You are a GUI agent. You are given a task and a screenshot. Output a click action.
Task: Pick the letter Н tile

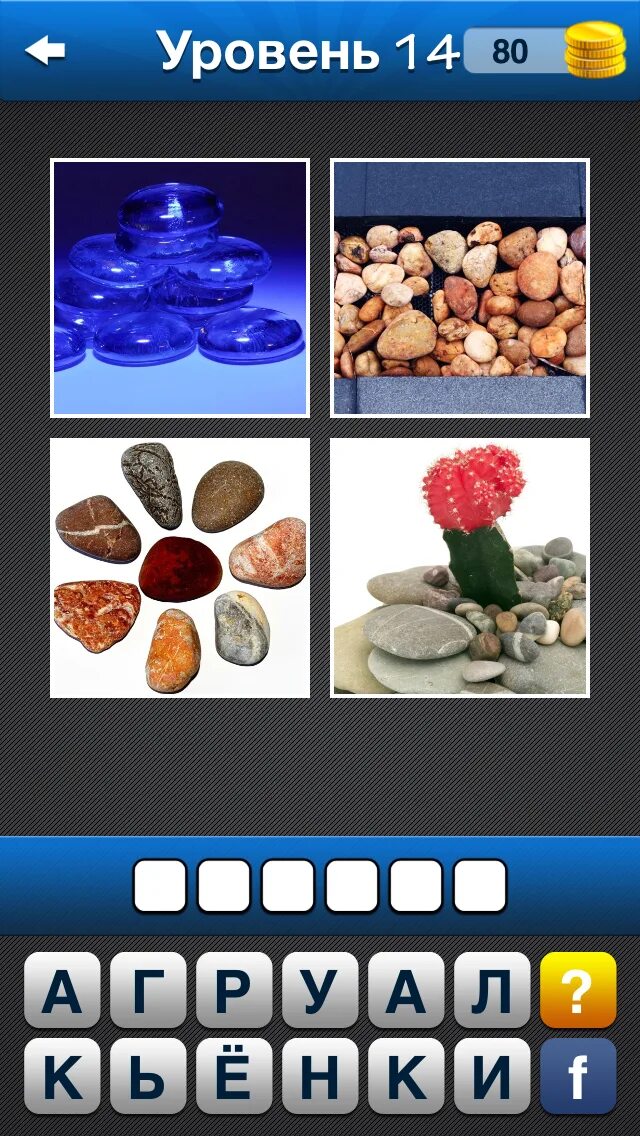point(320,1076)
